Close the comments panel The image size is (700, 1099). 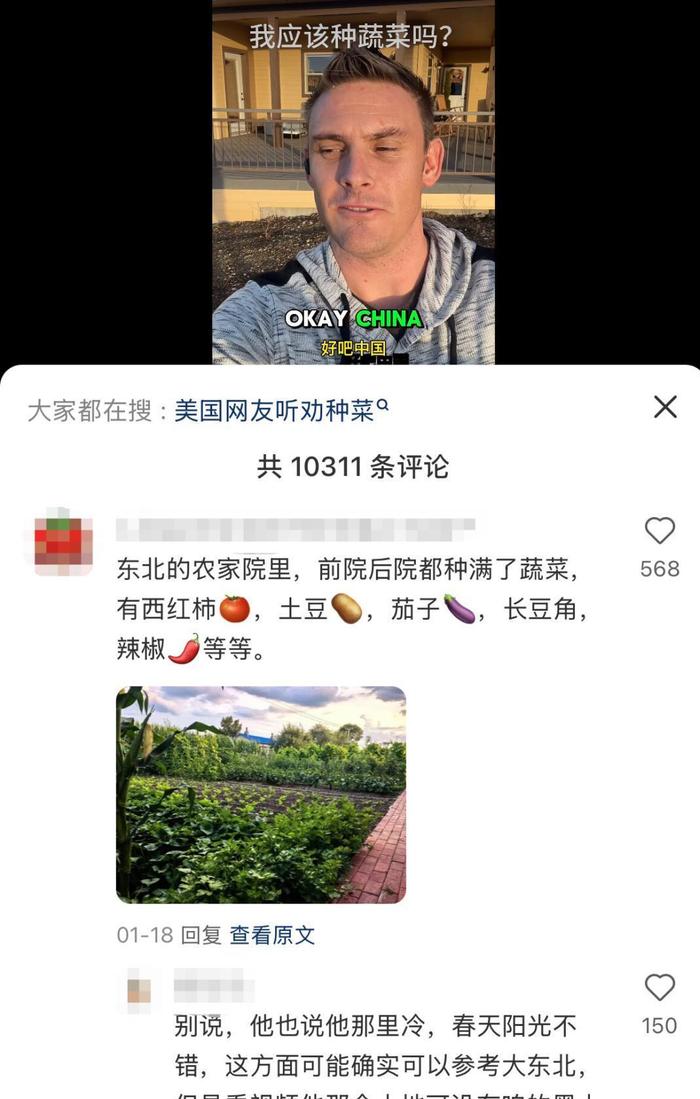click(x=665, y=406)
